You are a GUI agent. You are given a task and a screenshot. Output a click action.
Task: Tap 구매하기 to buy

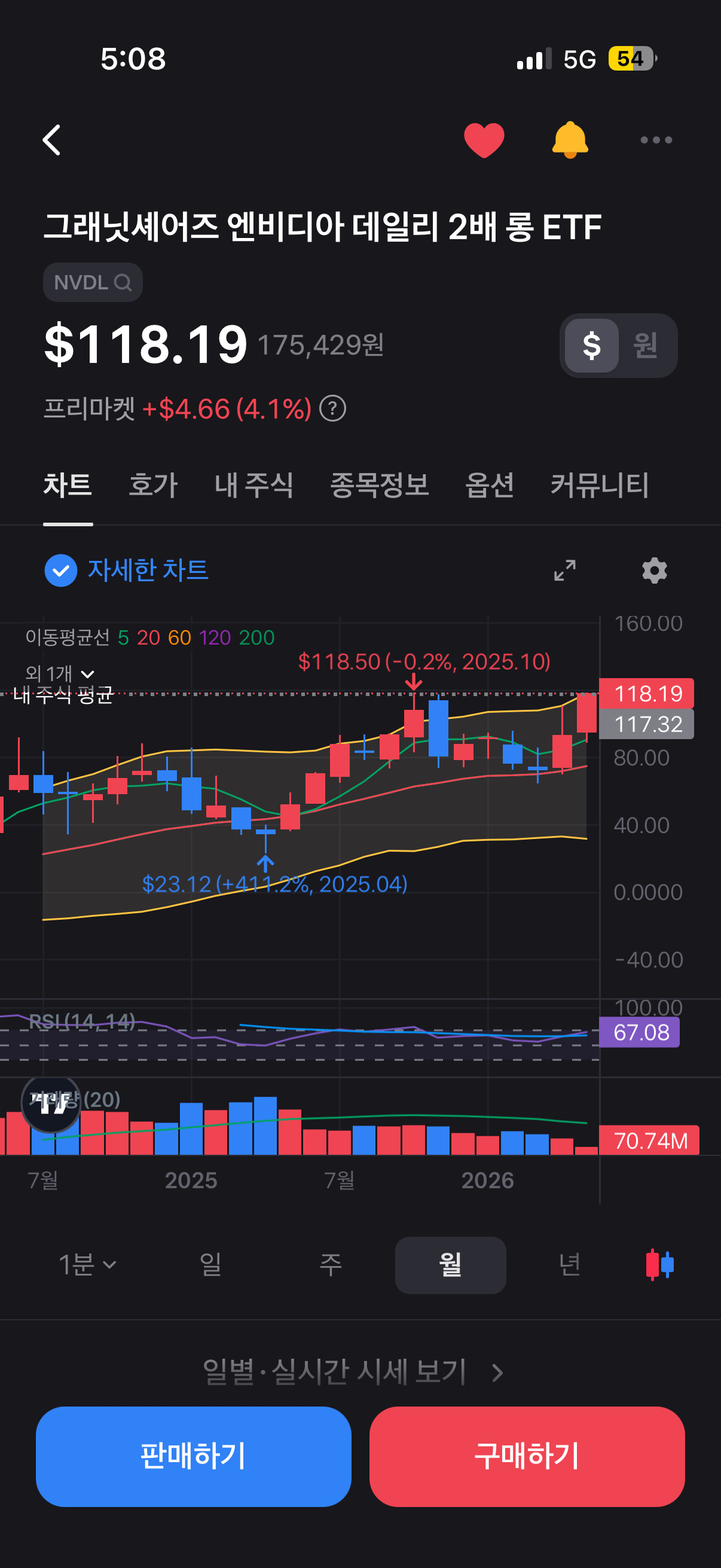click(527, 1457)
